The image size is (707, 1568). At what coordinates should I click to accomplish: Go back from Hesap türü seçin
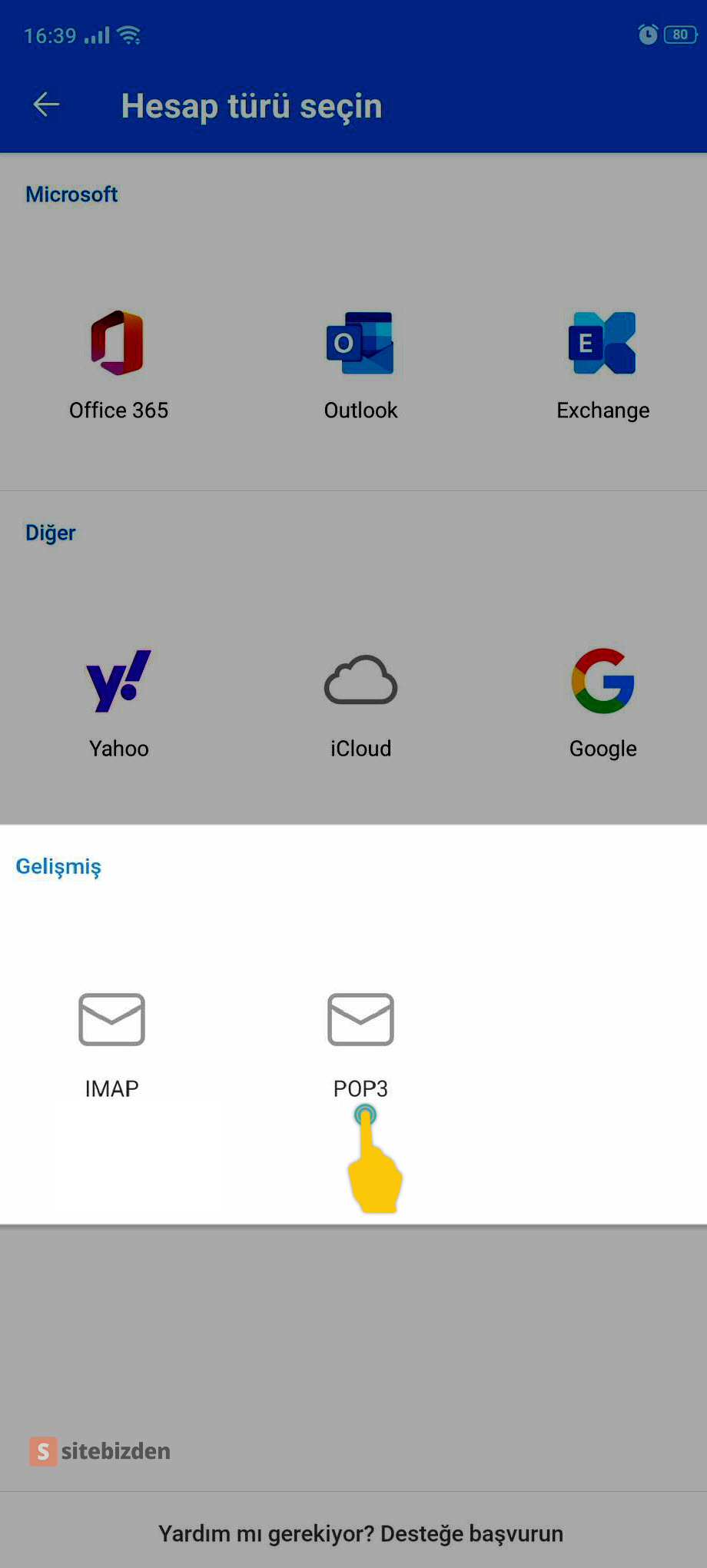(x=46, y=105)
